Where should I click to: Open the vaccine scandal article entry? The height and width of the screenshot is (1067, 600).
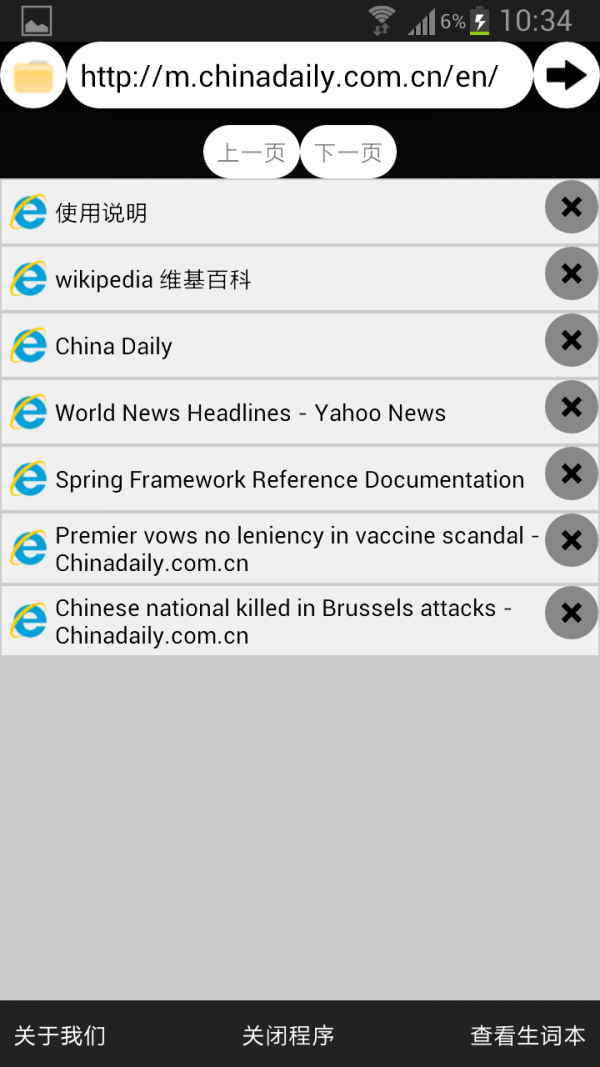coord(270,549)
